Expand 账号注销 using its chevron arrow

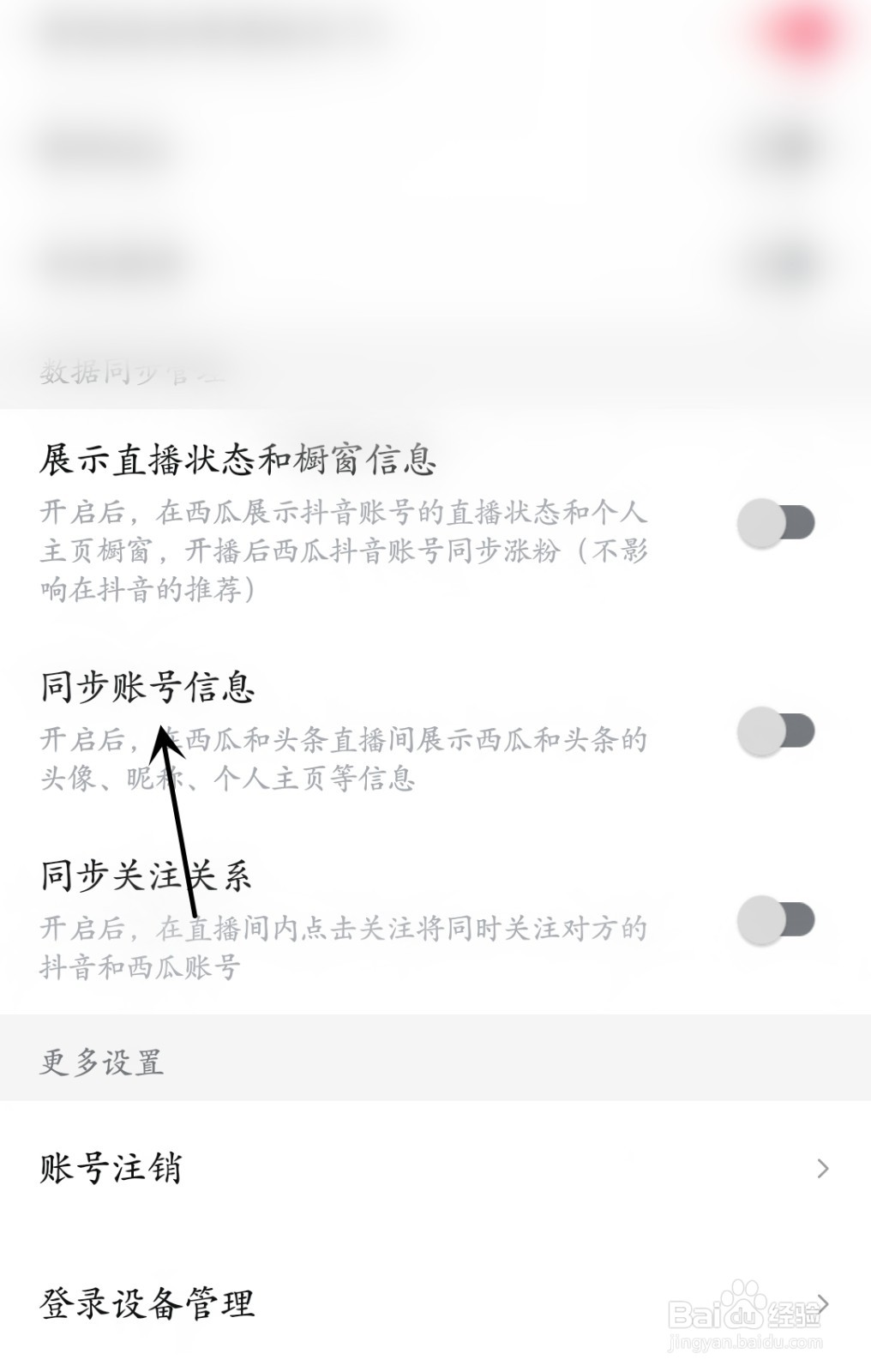click(x=823, y=1166)
